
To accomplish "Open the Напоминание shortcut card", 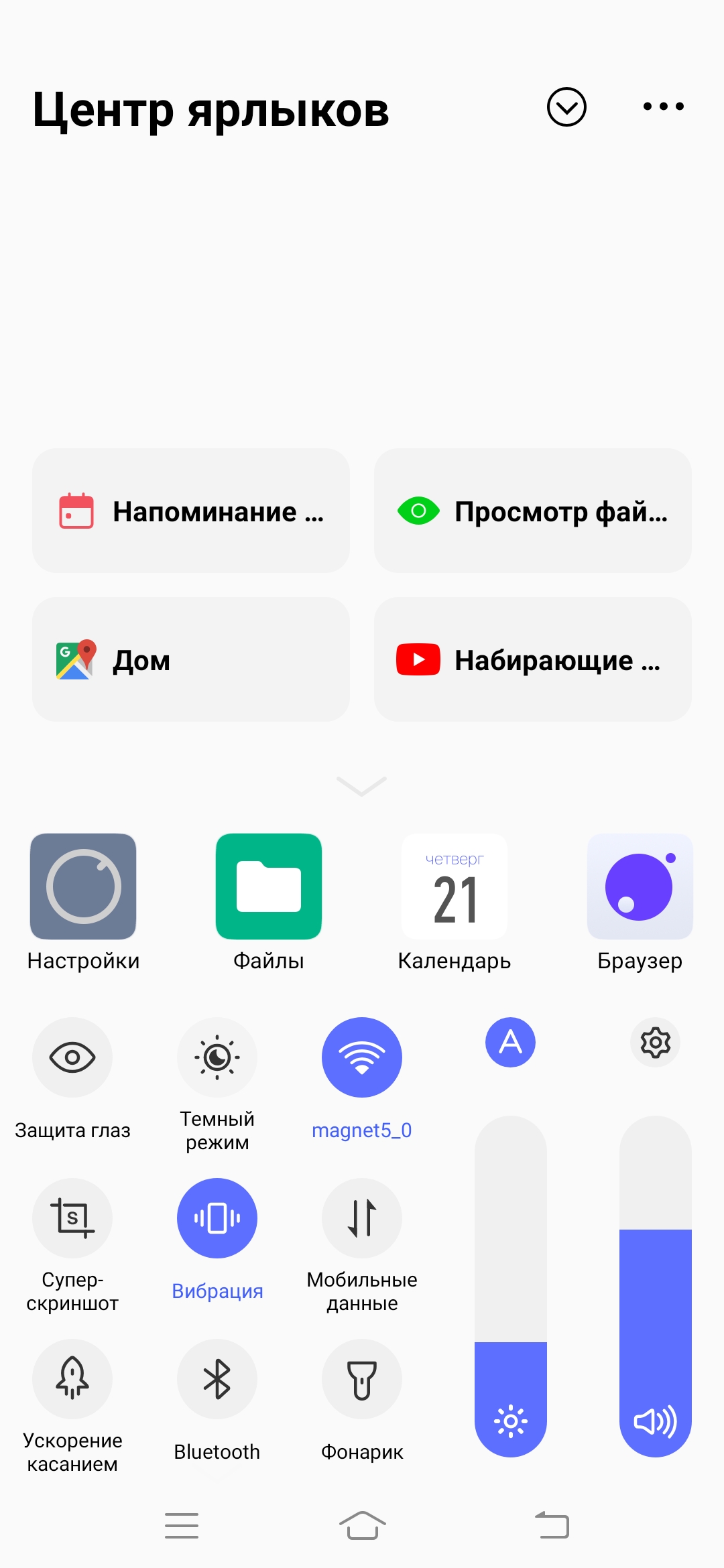I will coord(191,511).
